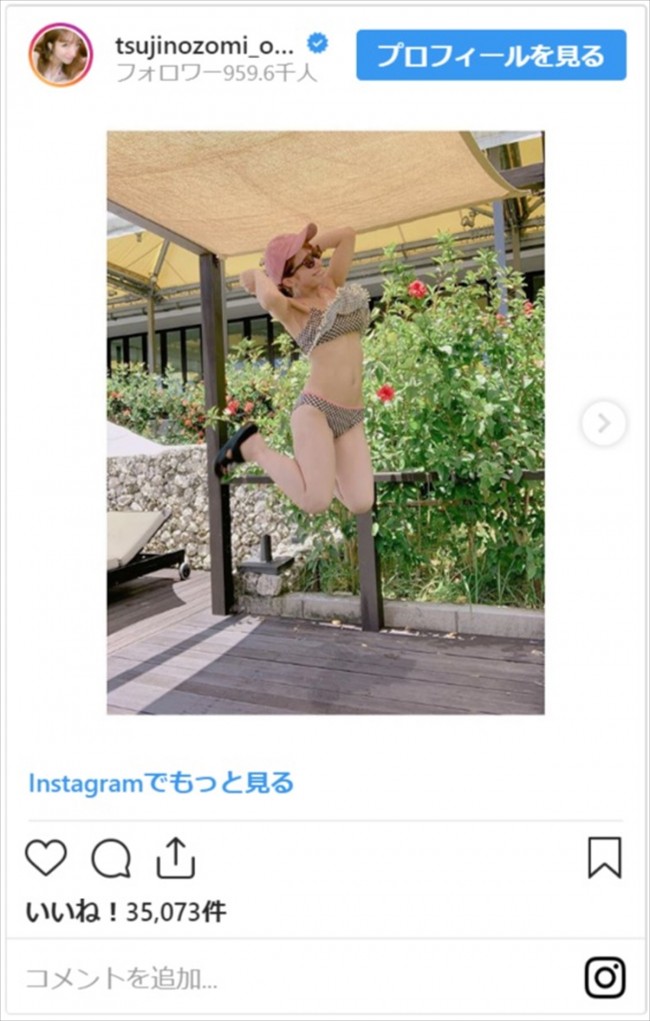Bookmark this post
This screenshot has width=650, height=1021.
[x=604, y=858]
